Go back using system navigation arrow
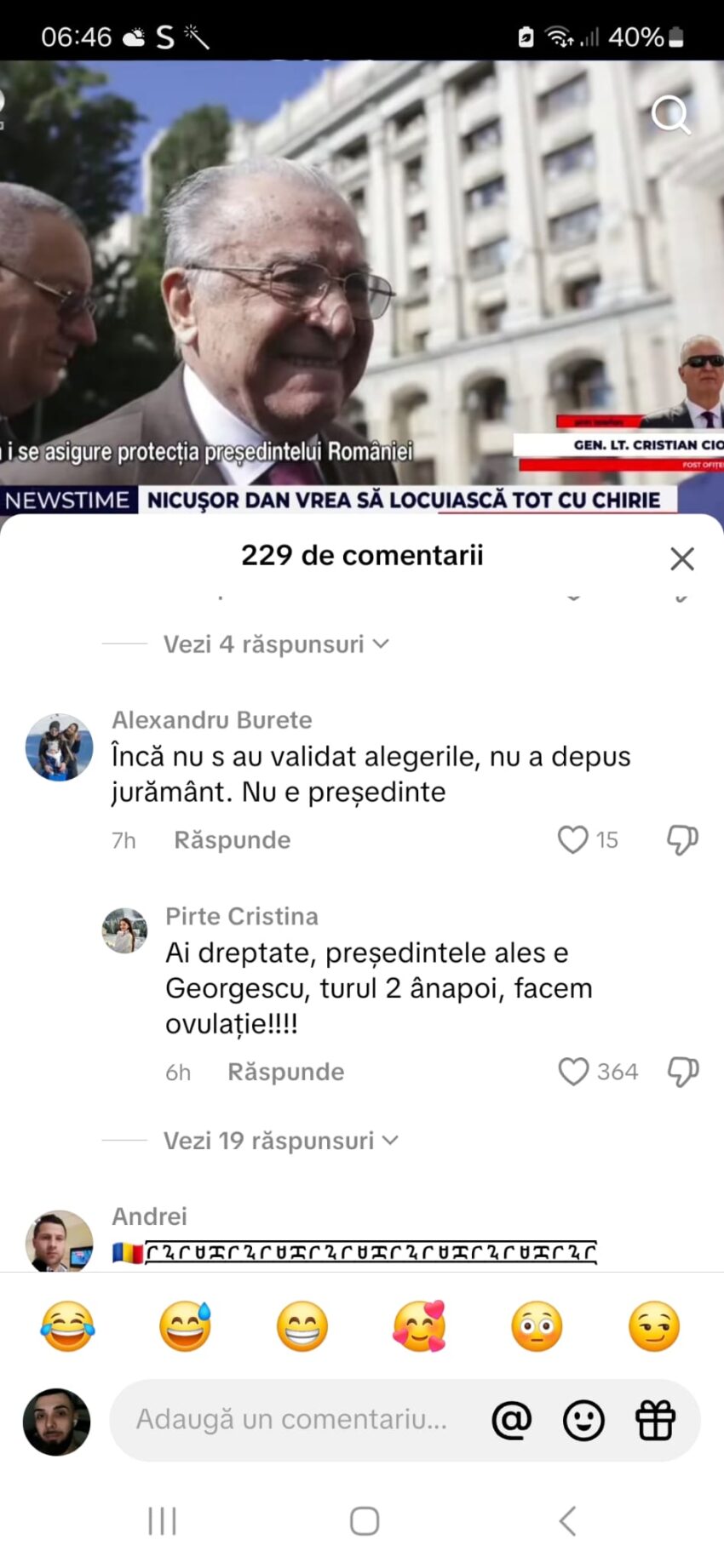The image size is (724, 1568). point(567,1520)
